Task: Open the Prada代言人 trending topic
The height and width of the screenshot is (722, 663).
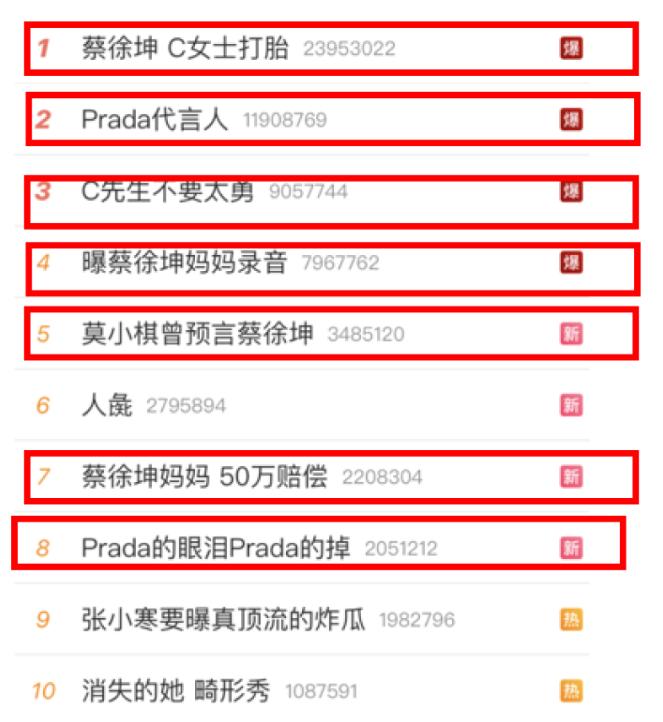Action: coord(155,120)
